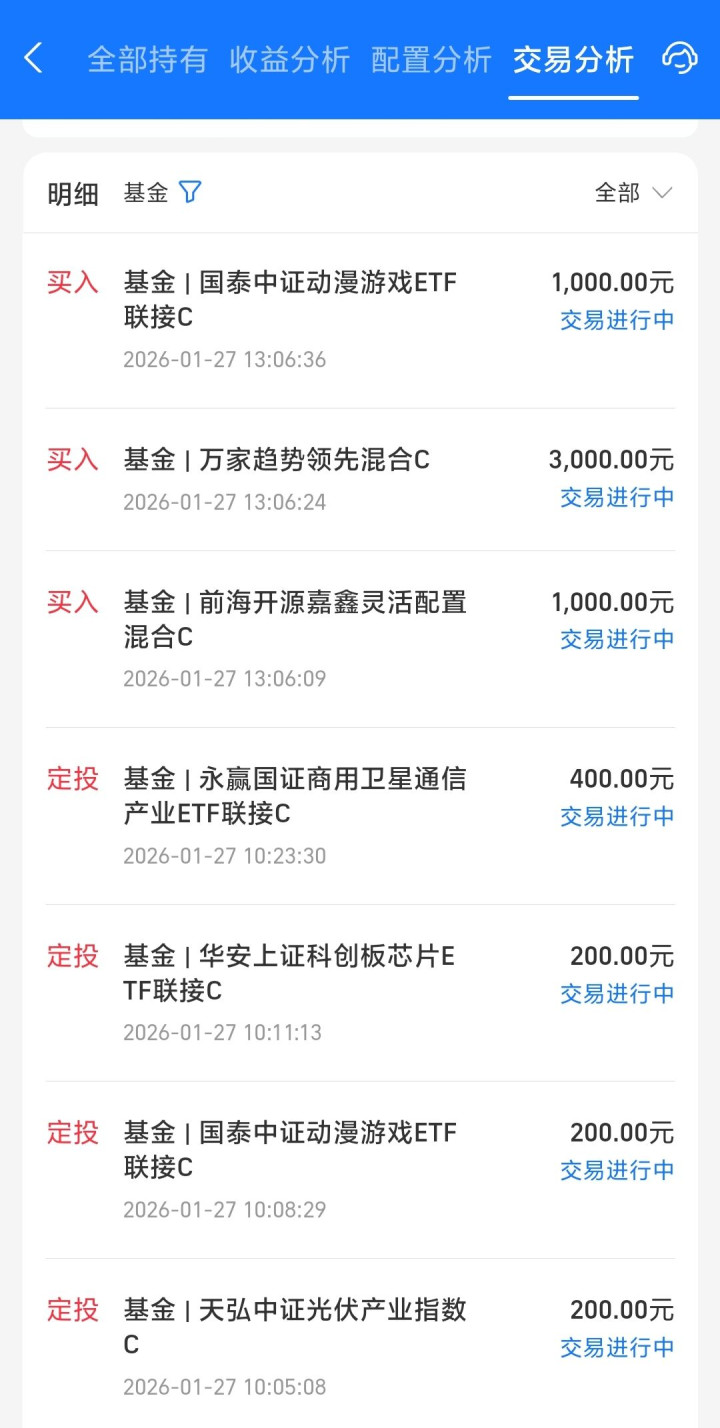This screenshot has height=1428, width=720.
Task: Contact customer service via headset icon
Action: (x=679, y=58)
